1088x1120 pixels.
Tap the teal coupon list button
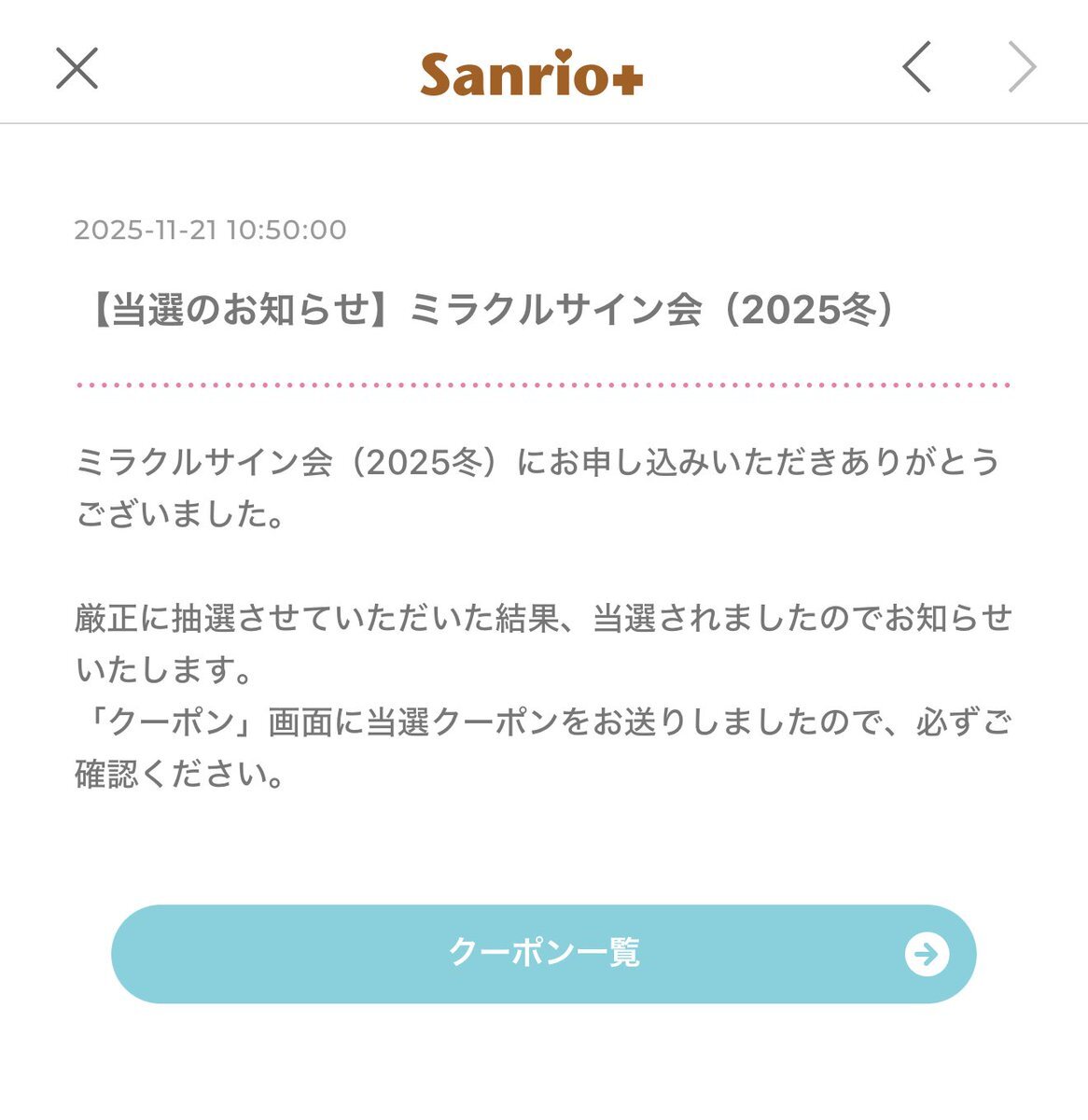click(x=544, y=954)
